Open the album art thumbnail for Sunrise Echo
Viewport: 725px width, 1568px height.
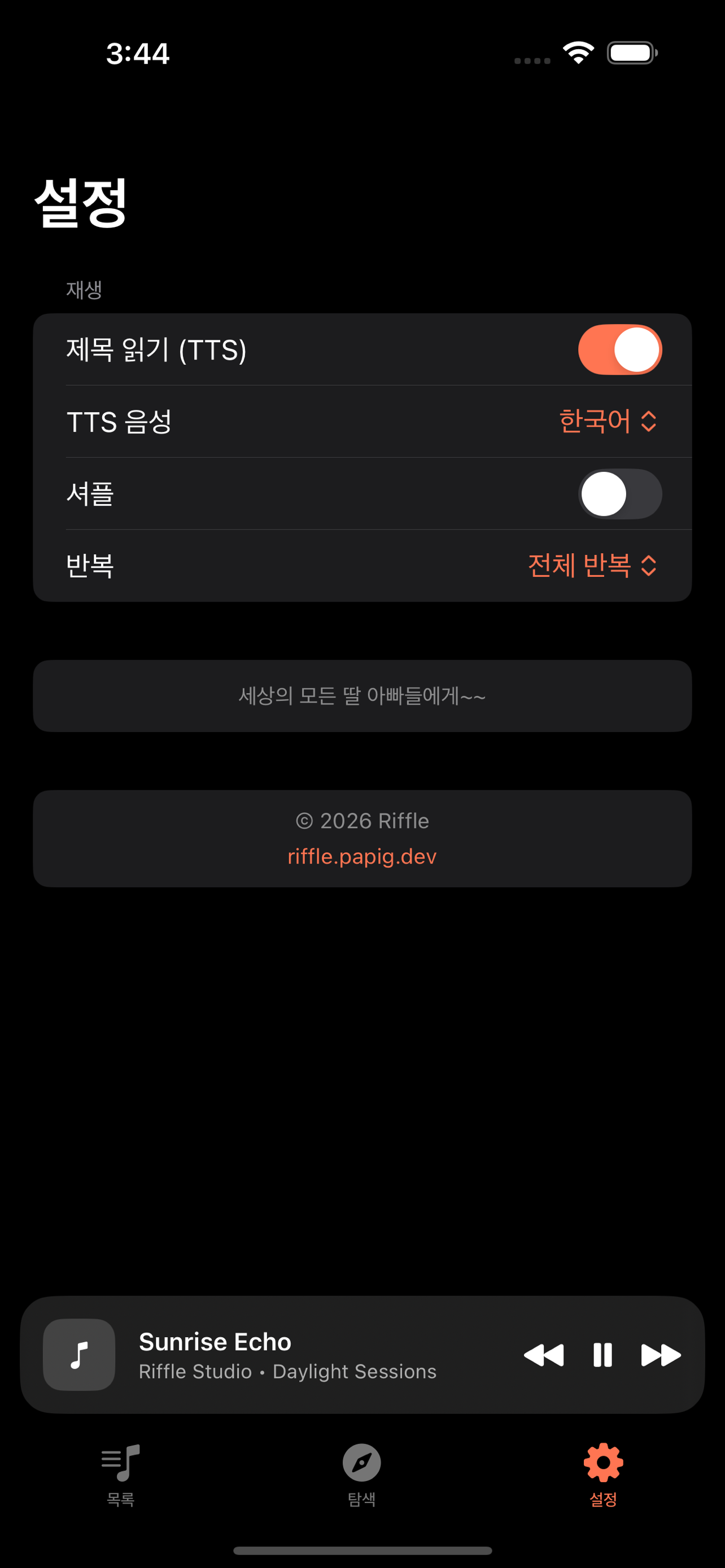pos(78,1354)
